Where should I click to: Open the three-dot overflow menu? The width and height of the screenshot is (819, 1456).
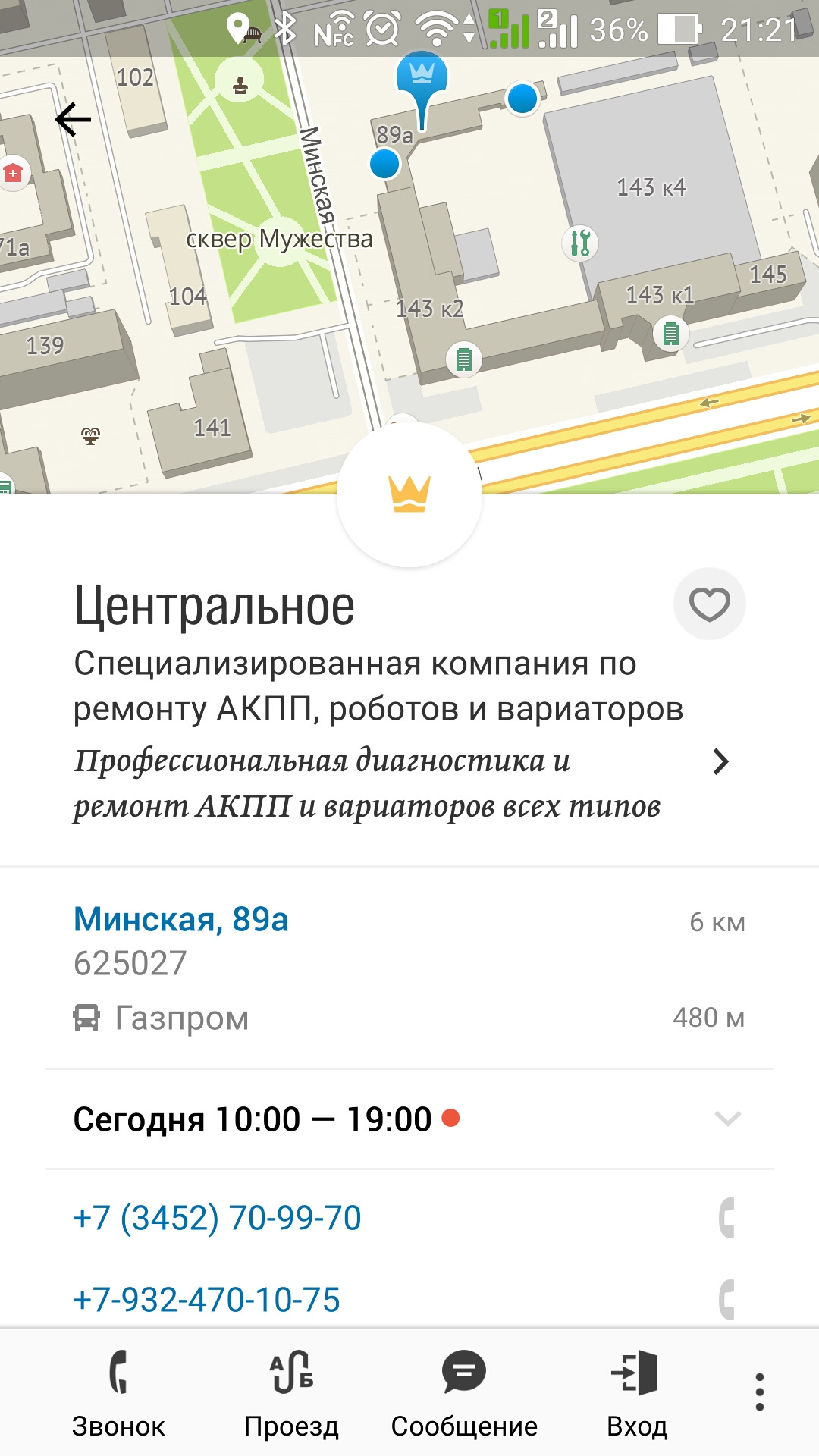click(759, 1392)
